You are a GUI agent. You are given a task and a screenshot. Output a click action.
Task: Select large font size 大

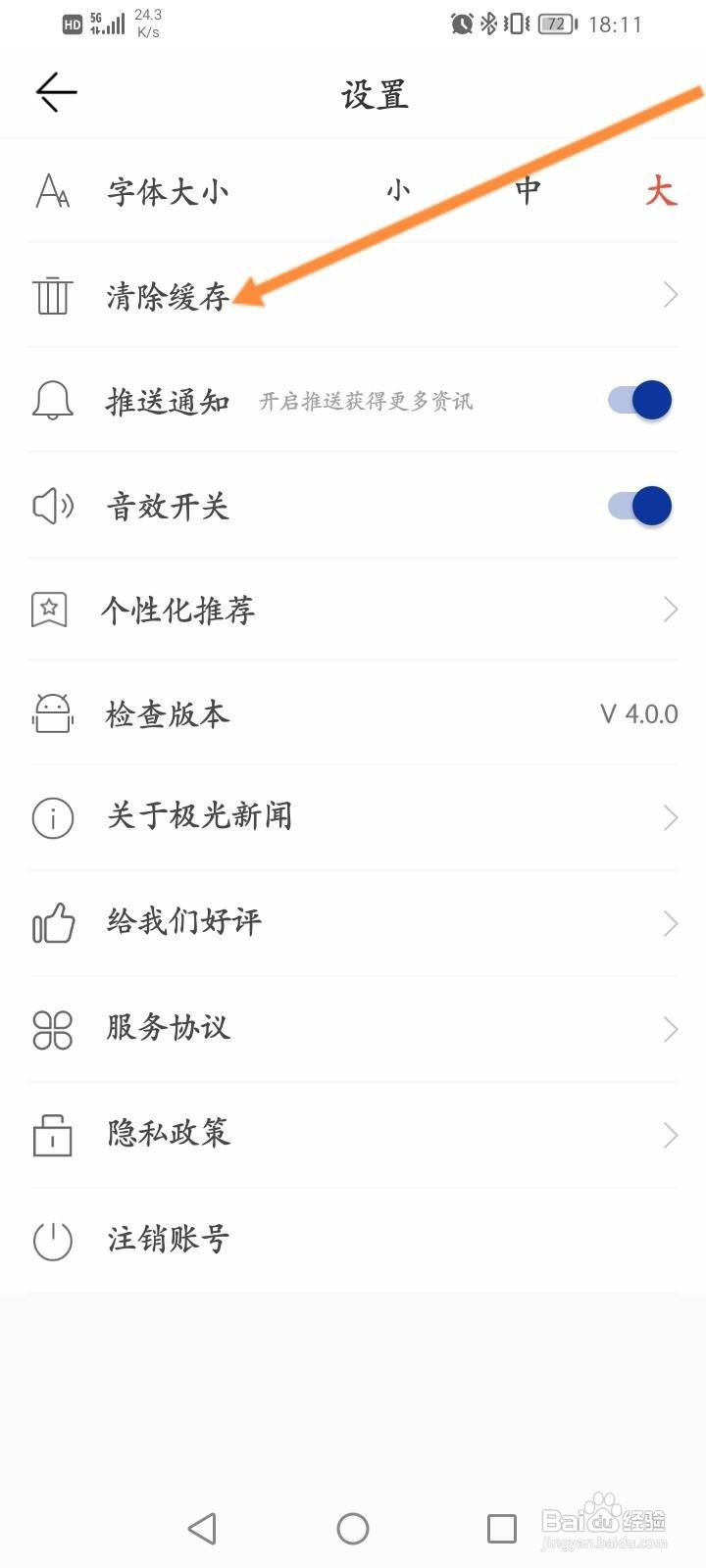tap(661, 190)
